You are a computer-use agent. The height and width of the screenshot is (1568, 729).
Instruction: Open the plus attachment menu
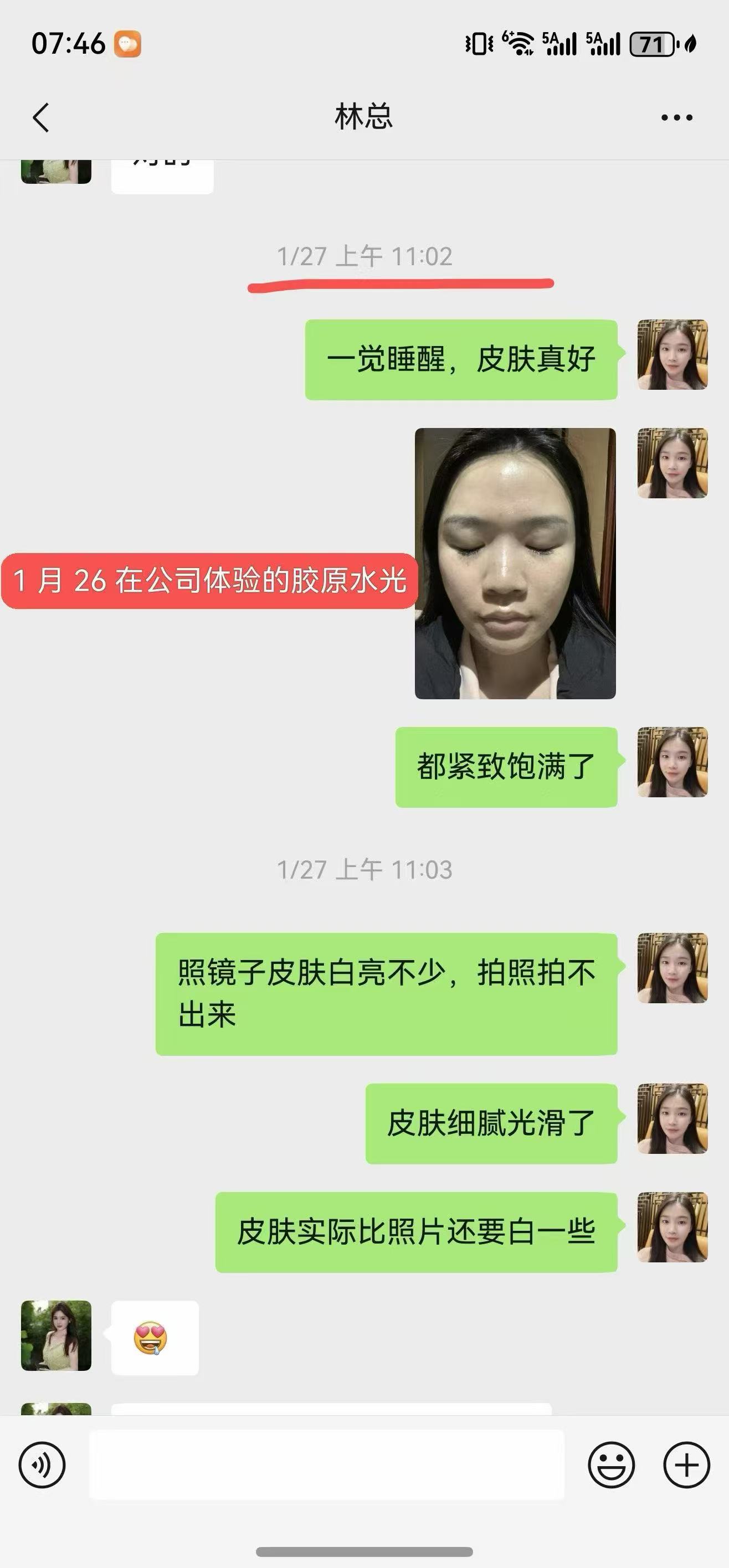click(686, 1465)
